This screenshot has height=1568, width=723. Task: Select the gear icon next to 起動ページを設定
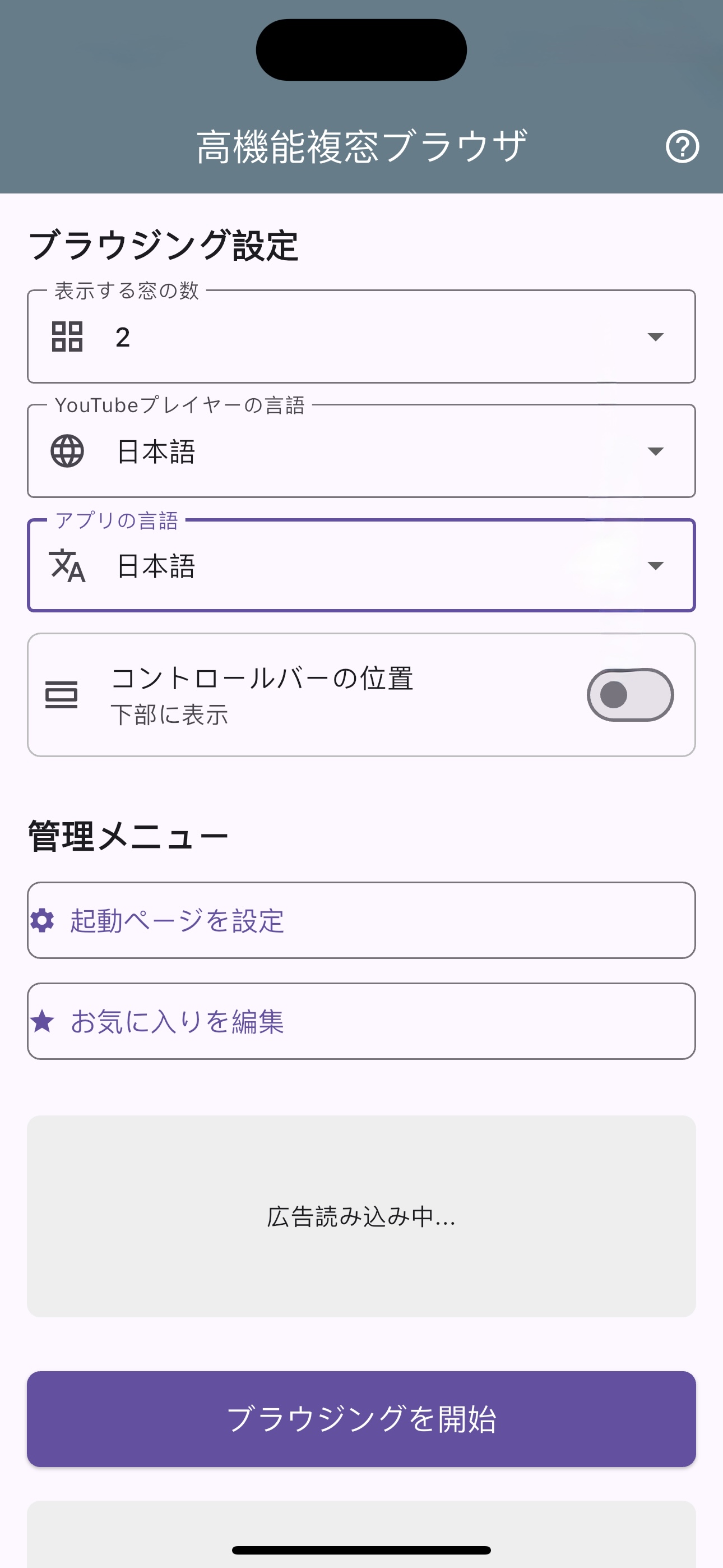(44, 920)
